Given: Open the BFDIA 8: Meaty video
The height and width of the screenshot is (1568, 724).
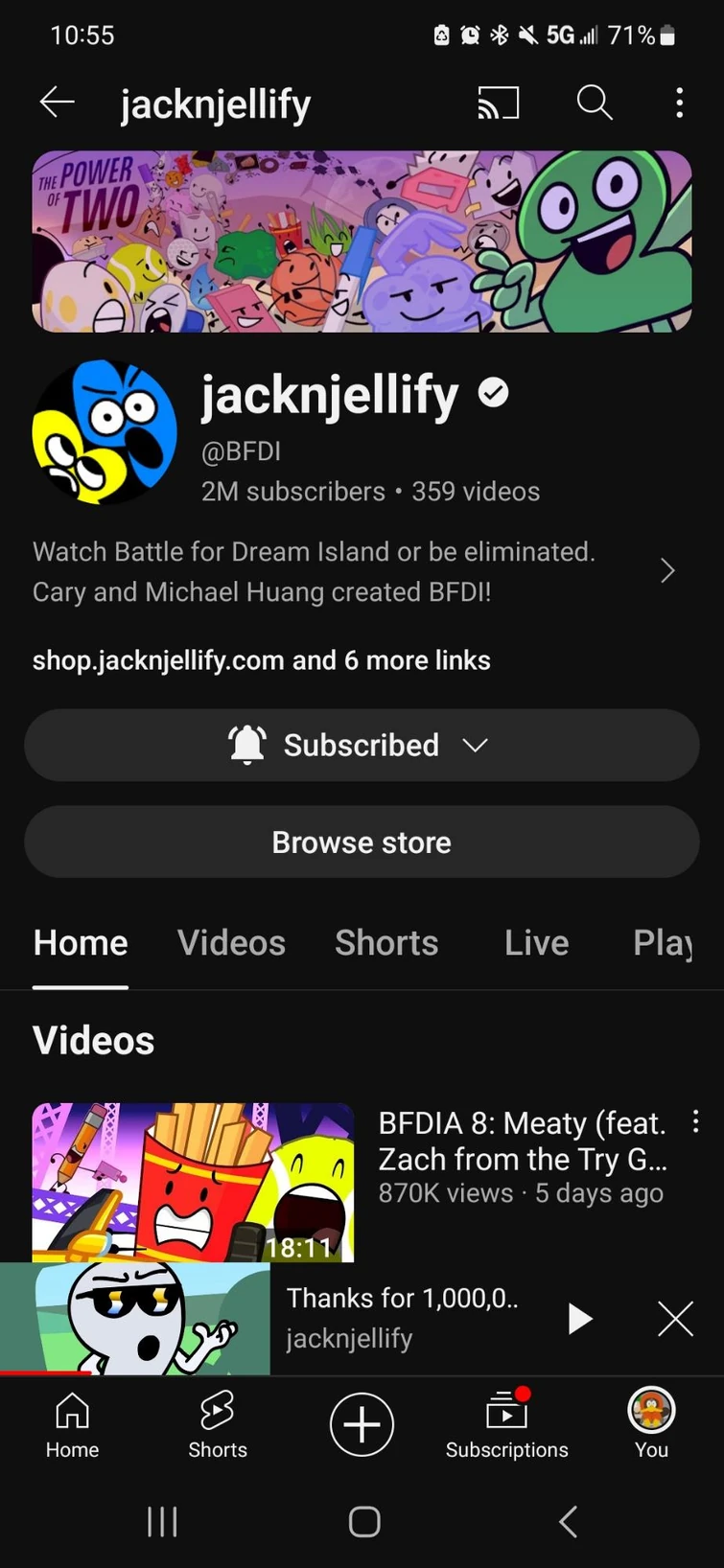Looking at the screenshot, I should coord(193,1181).
